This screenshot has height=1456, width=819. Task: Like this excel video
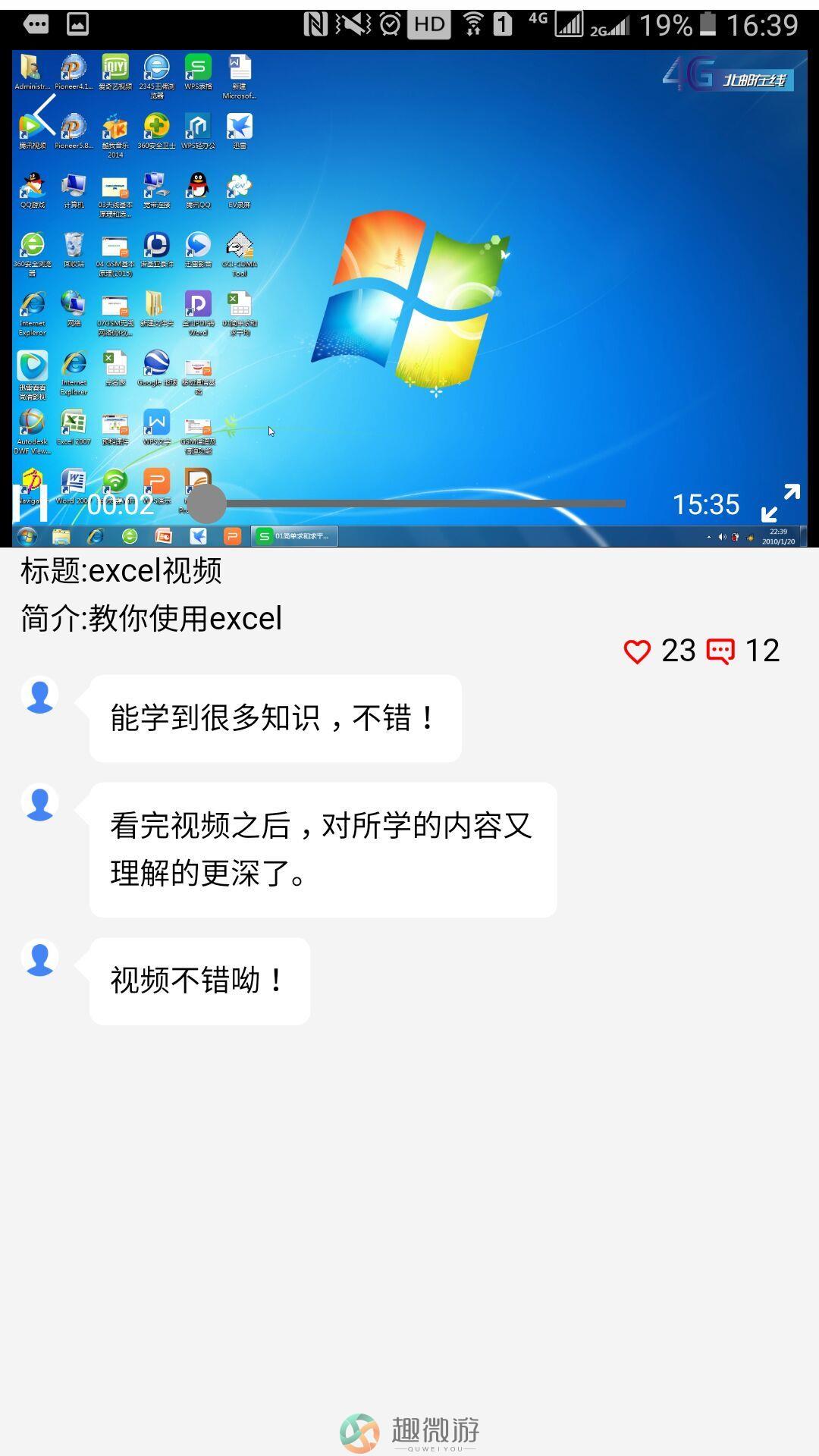(x=637, y=651)
